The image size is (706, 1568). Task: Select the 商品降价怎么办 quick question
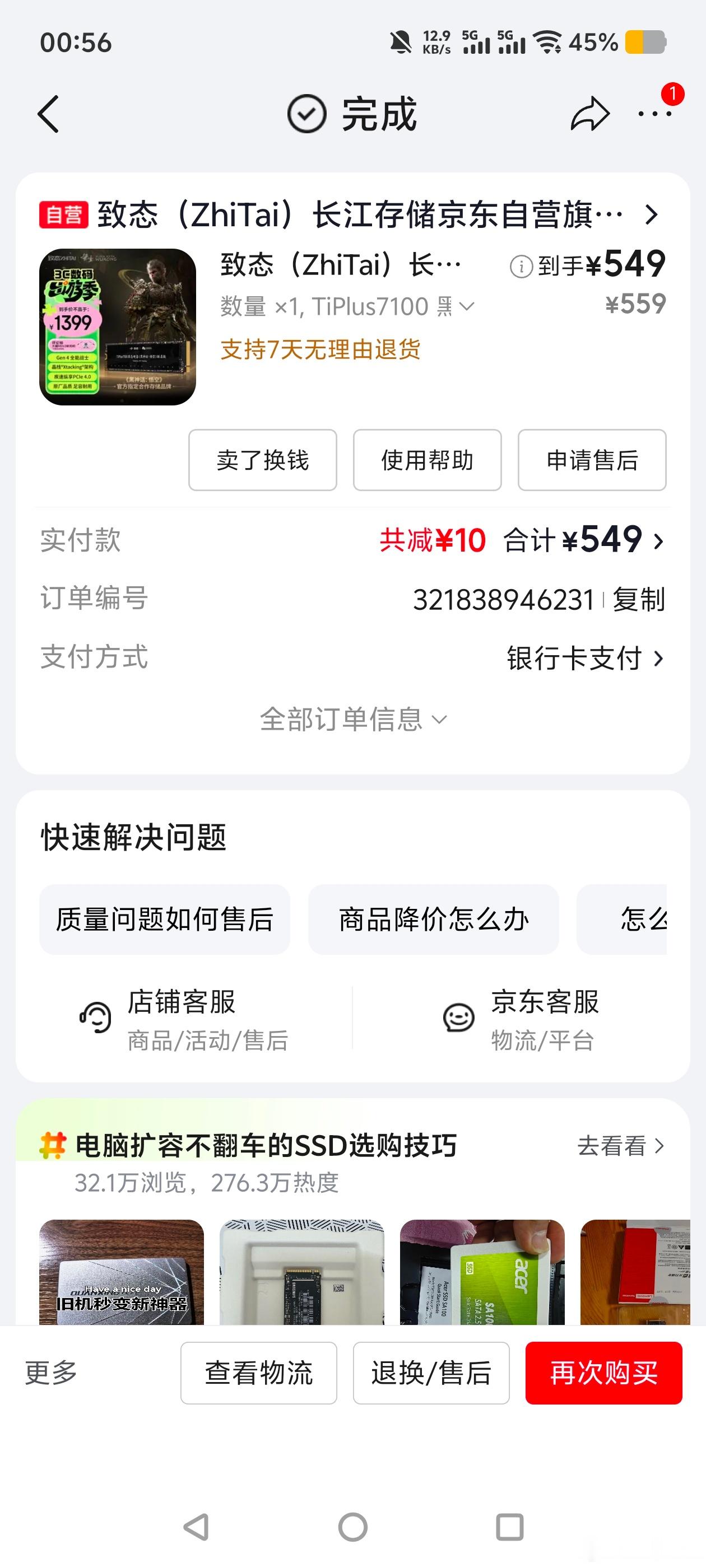434,920
